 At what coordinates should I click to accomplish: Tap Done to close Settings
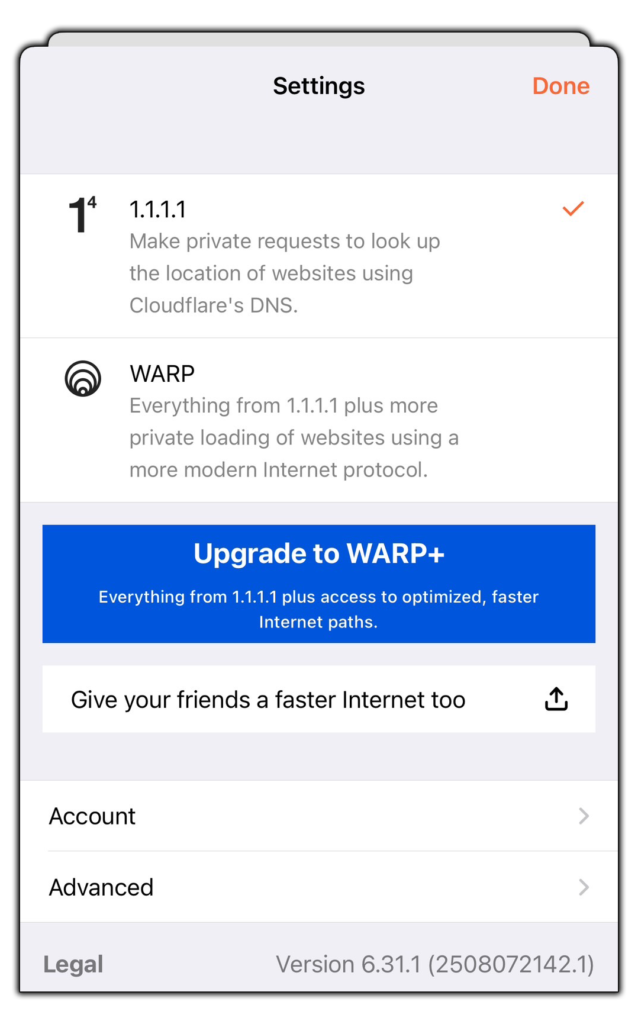(560, 86)
